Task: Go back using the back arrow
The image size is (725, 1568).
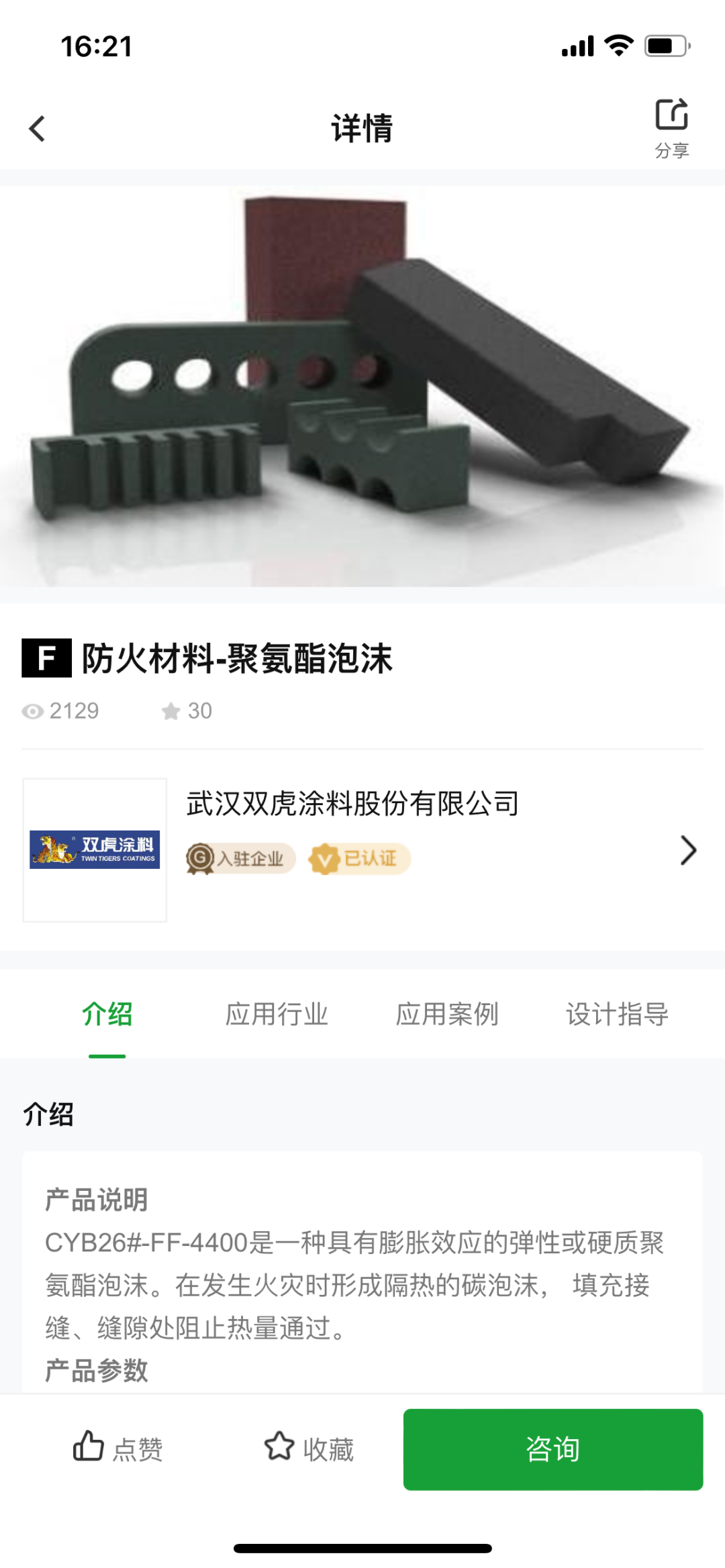Action: pos(38,128)
